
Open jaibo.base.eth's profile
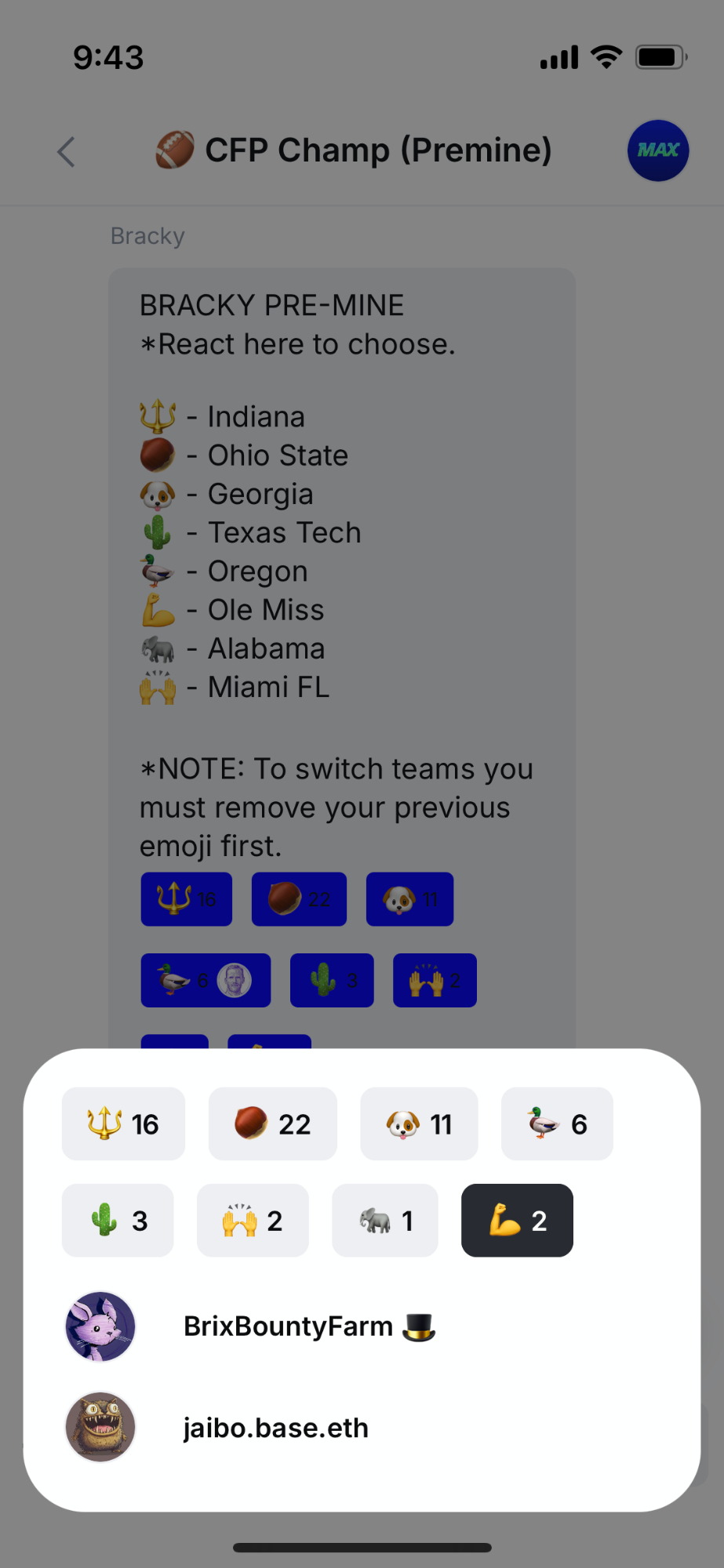tap(275, 1428)
